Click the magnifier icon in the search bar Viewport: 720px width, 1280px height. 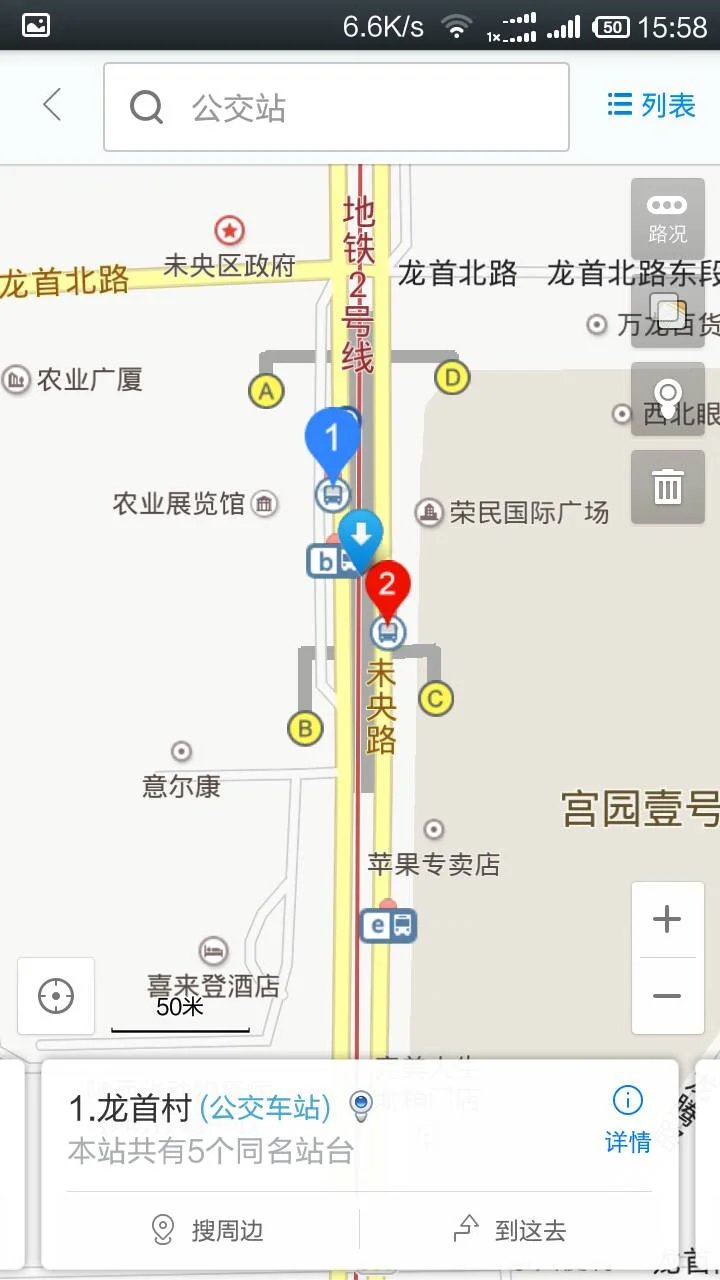pyautogui.click(x=146, y=106)
